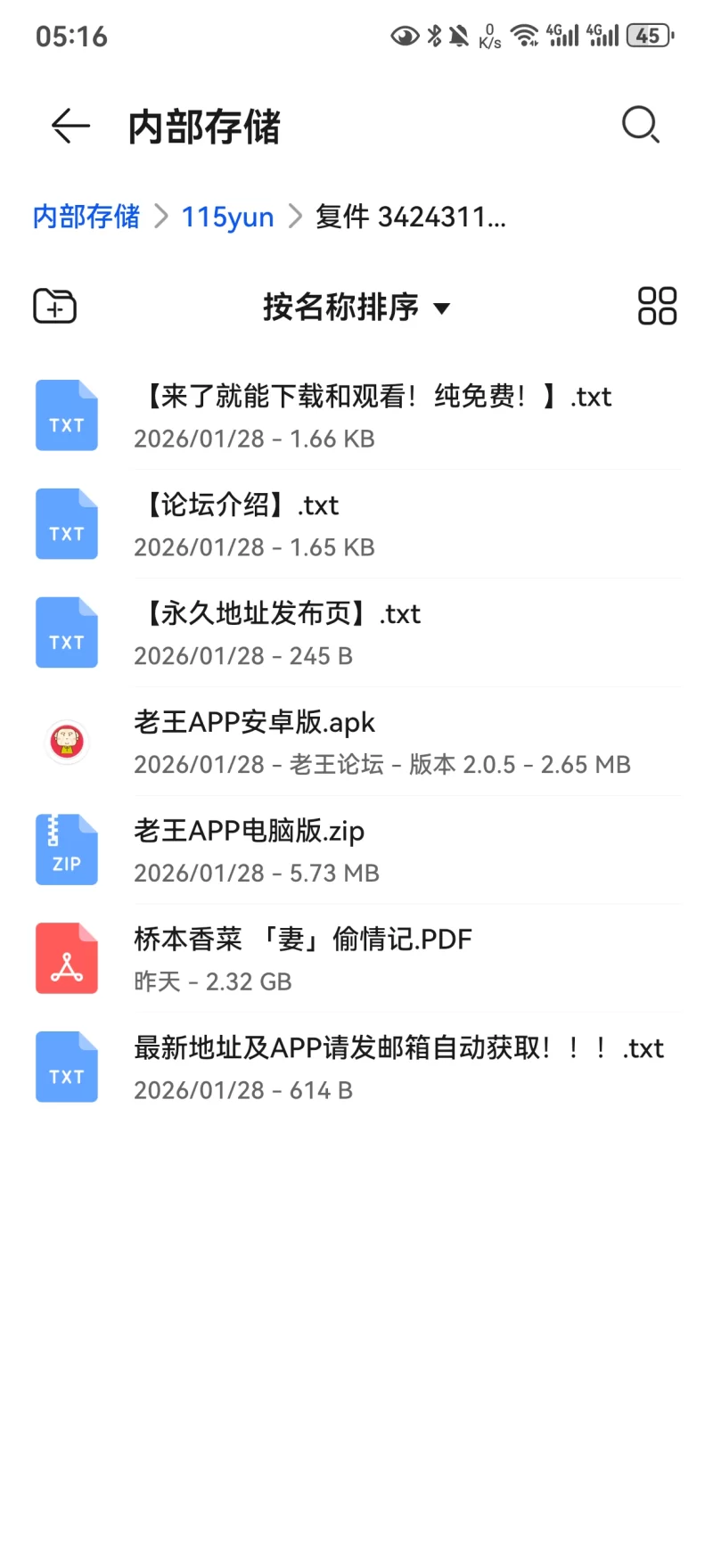
Task: Jump to 内部存储 in the breadcrumb path
Action: pos(86,217)
